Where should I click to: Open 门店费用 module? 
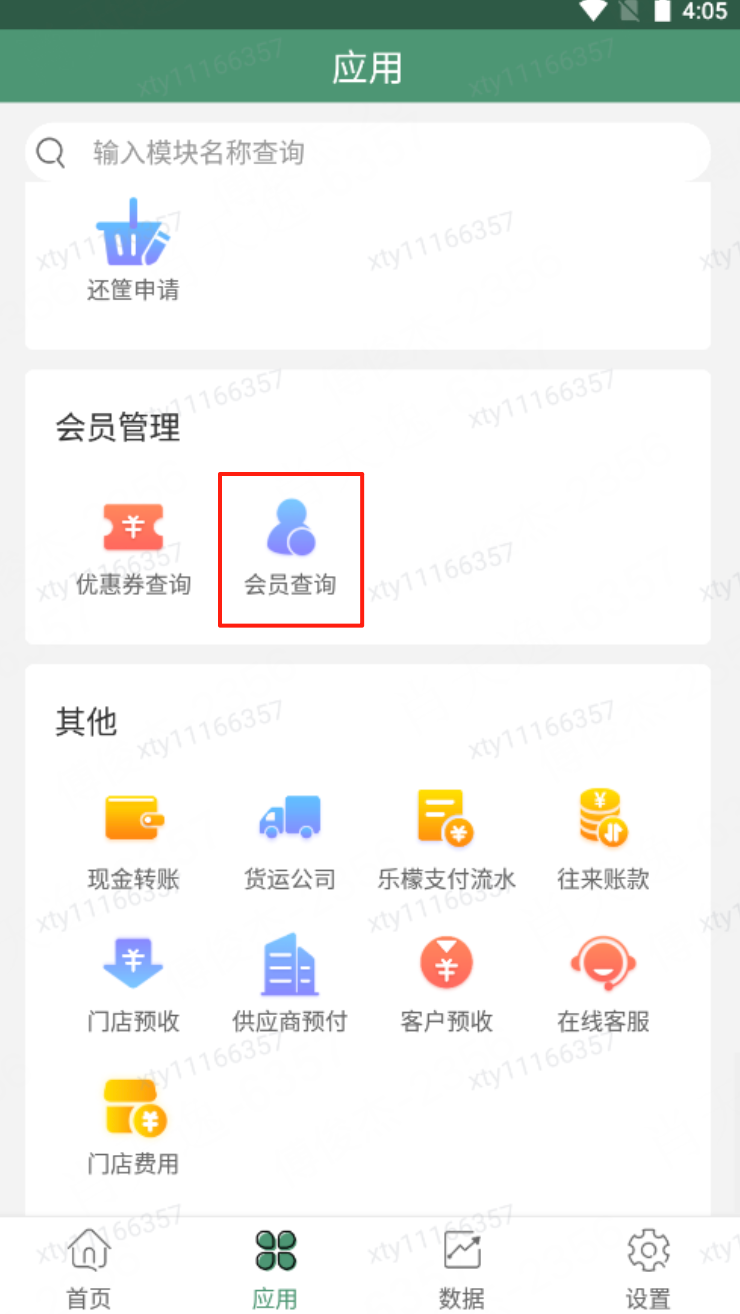pos(133,1124)
